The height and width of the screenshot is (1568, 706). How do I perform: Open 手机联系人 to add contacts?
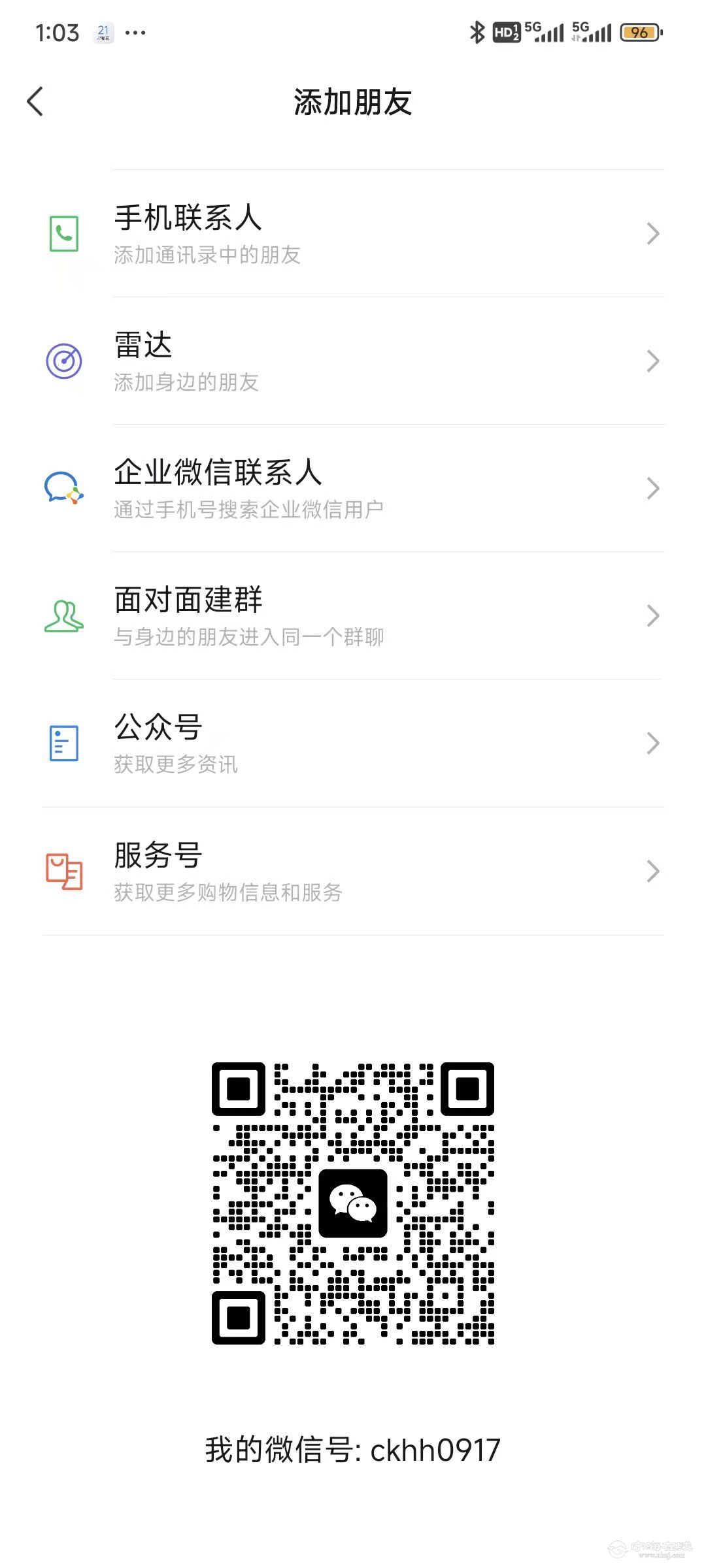(353, 234)
